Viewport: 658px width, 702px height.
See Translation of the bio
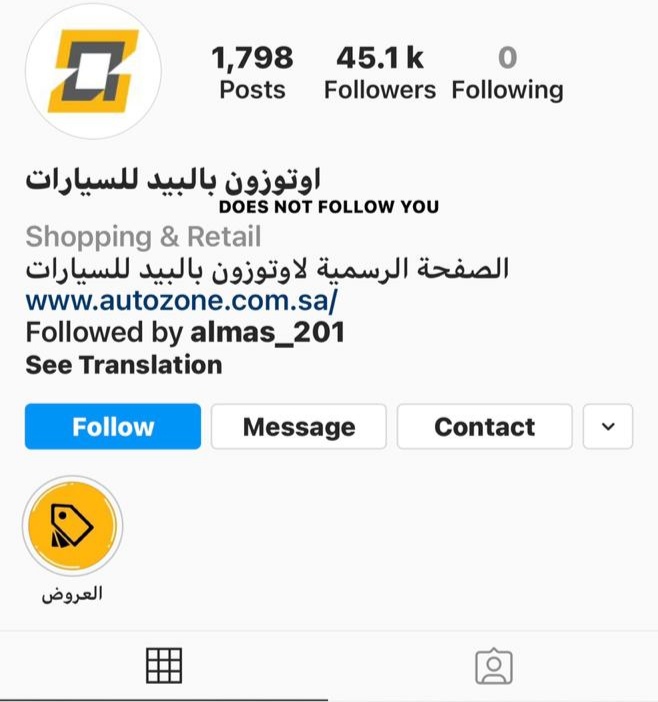point(123,365)
